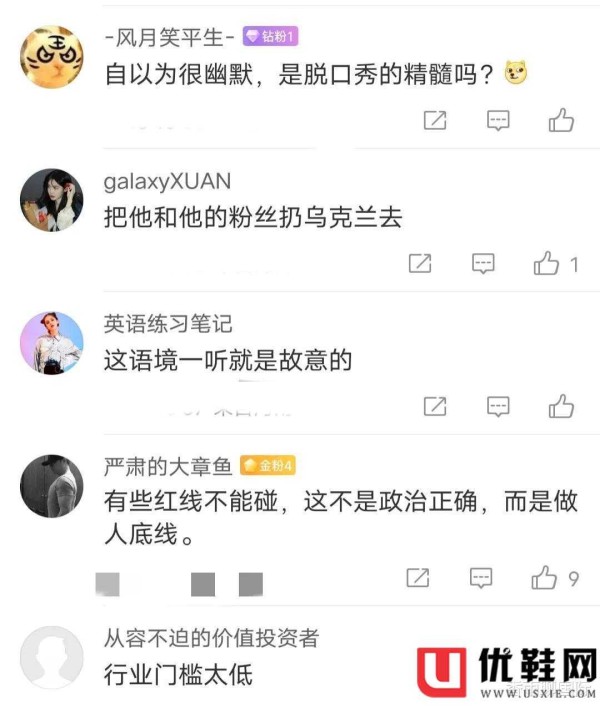The height and width of the screenshot is (708, 600).
Task: Share 严肃的大章鱼's comment
Action: [418, 577]
